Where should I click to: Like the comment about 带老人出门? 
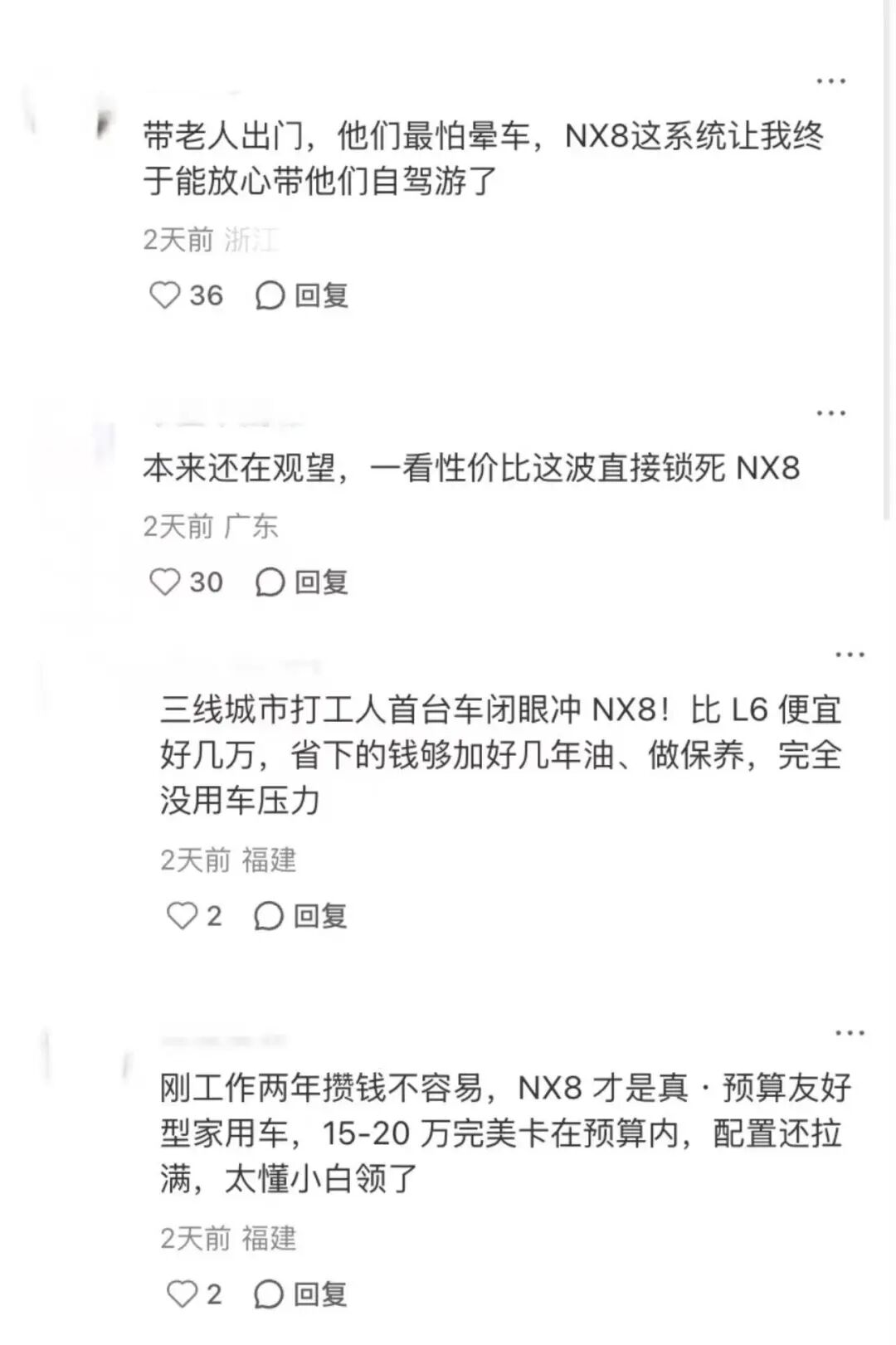click(x=165, y=295)
